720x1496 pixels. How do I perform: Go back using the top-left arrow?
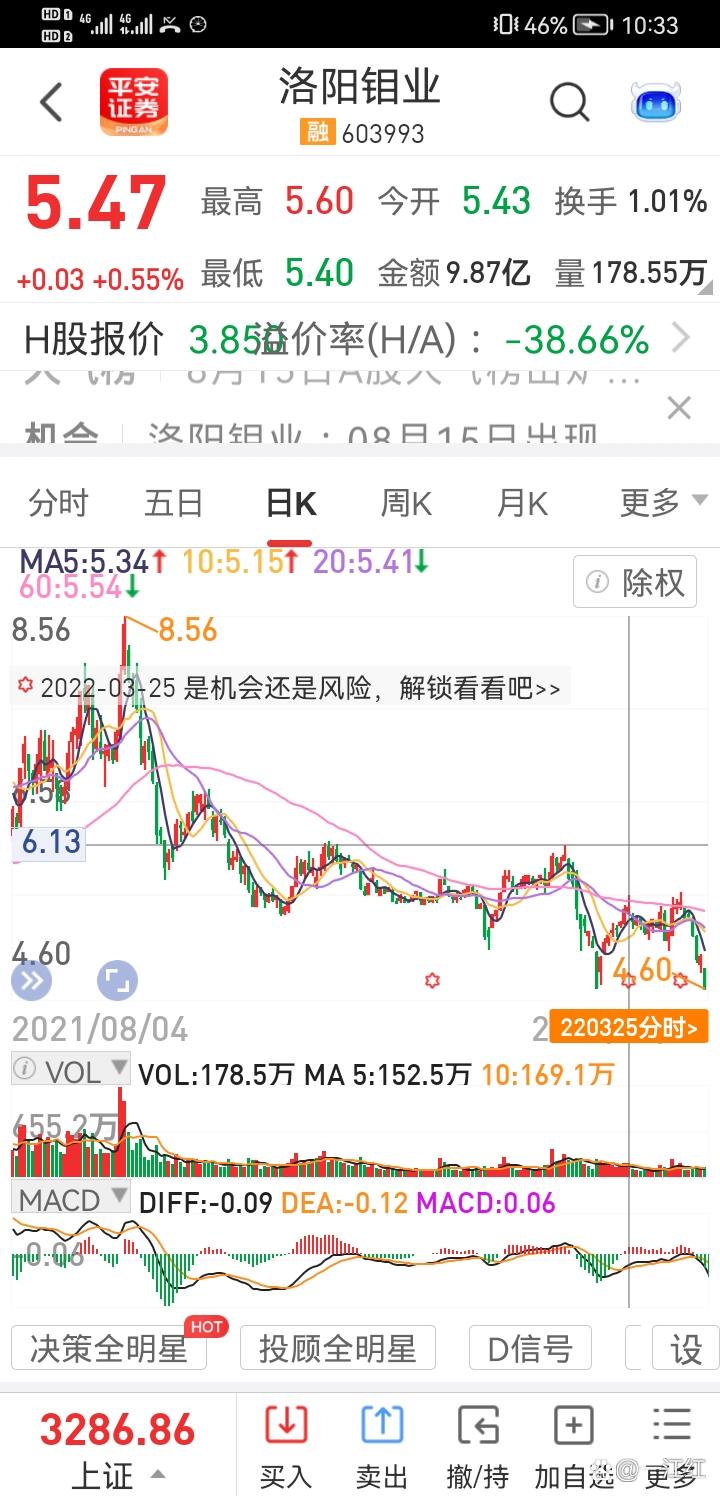[x=50, y=101]
